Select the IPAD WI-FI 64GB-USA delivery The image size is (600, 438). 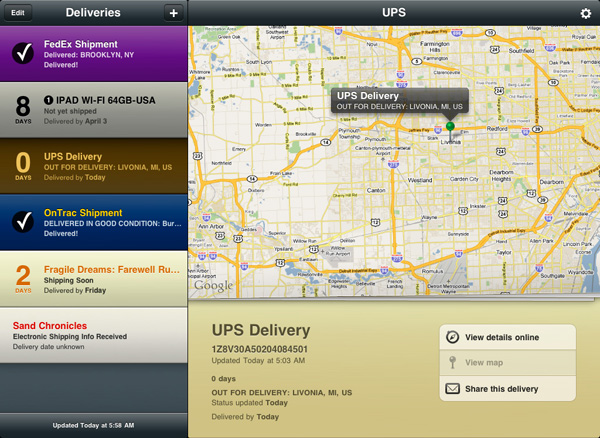click(94, 109)
